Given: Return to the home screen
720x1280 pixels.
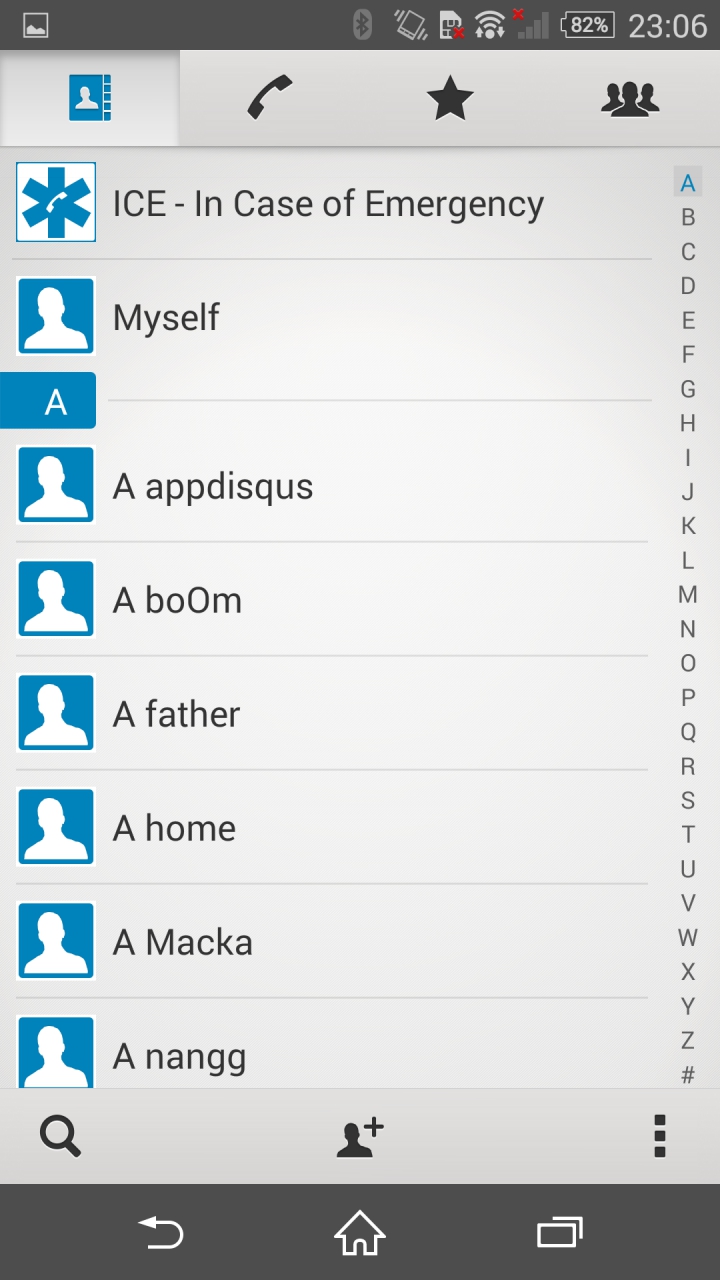Looking at the screenshot, I should [x=360, y=1232].
